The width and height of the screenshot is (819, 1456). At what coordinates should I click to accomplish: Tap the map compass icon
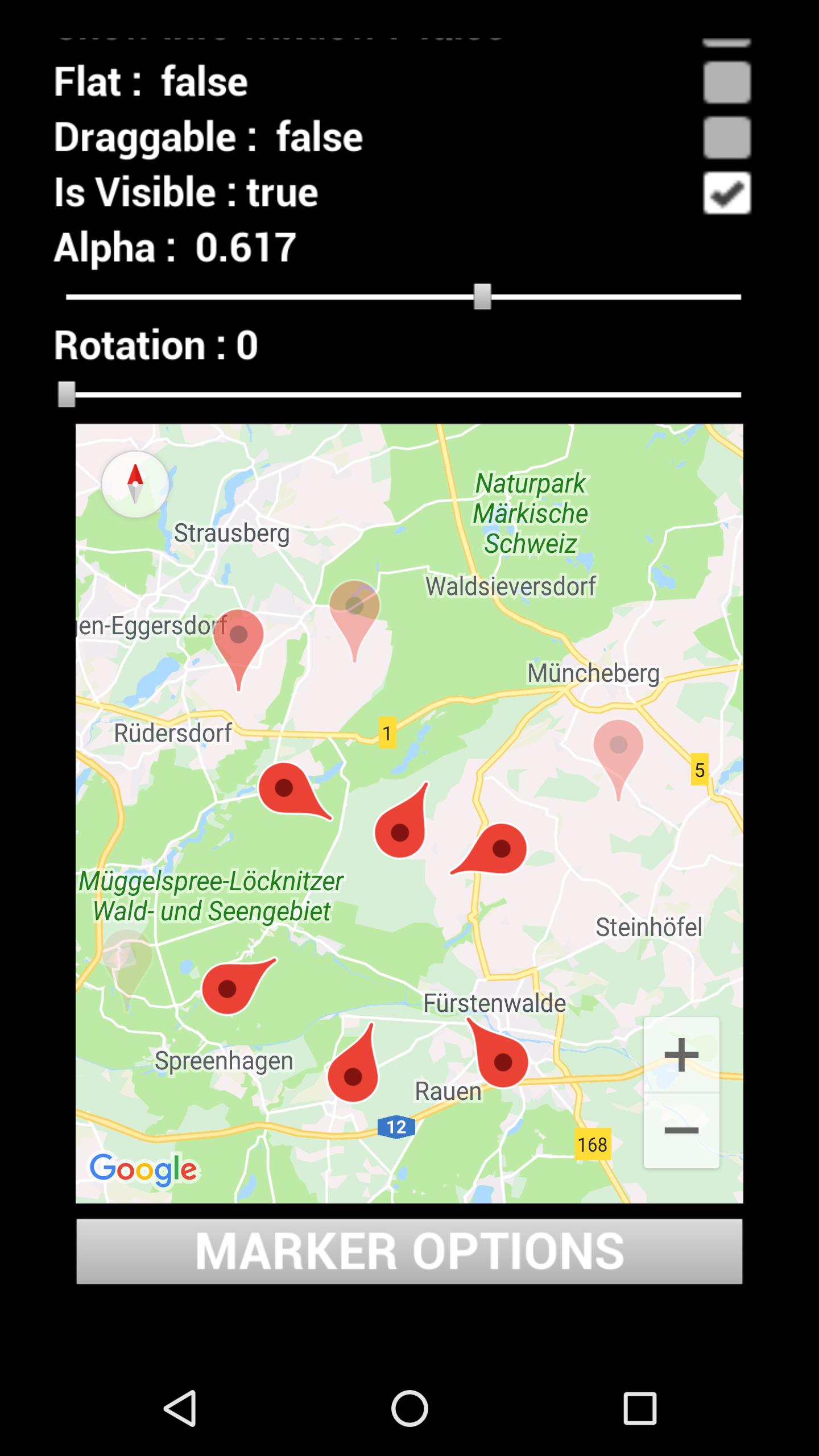coord(135,484)
